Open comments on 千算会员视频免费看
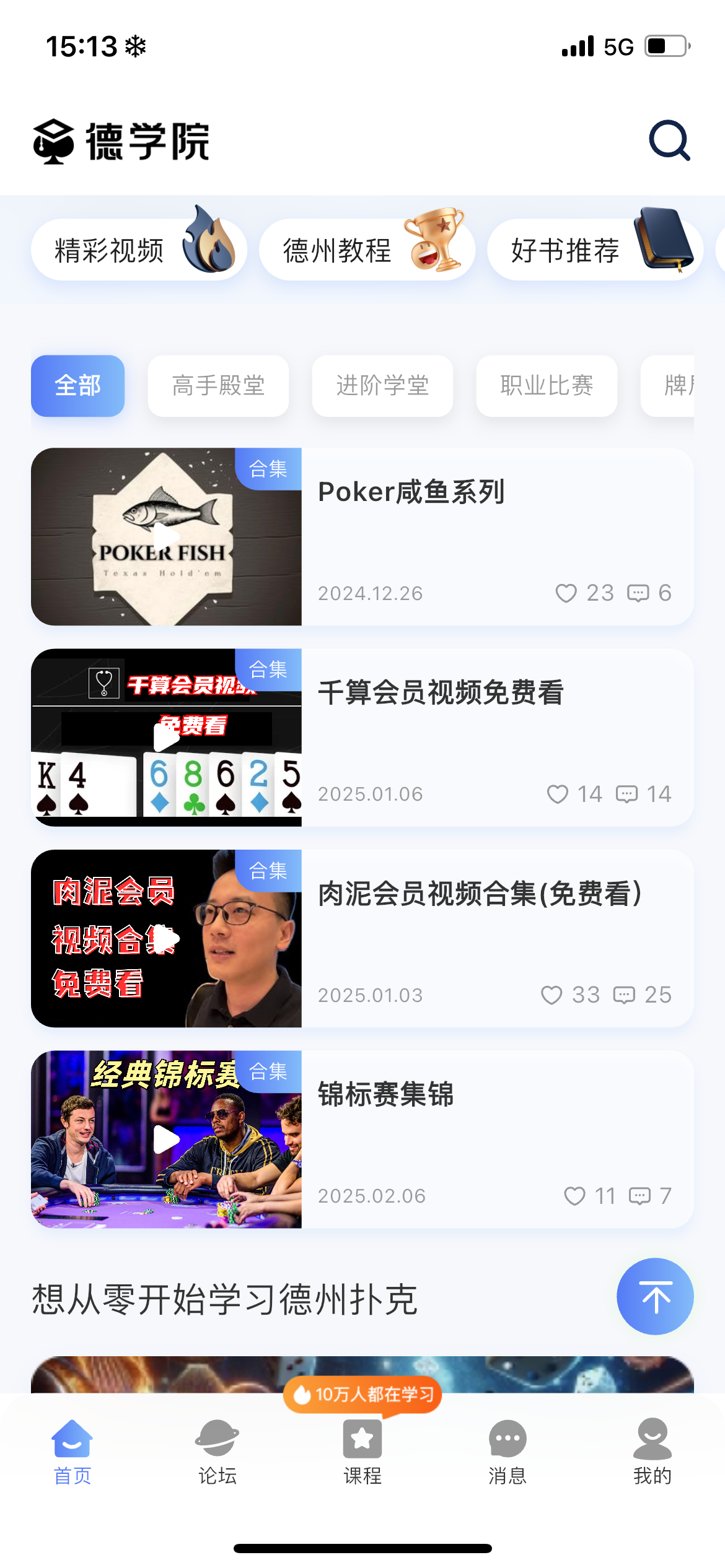 (626, 794)
